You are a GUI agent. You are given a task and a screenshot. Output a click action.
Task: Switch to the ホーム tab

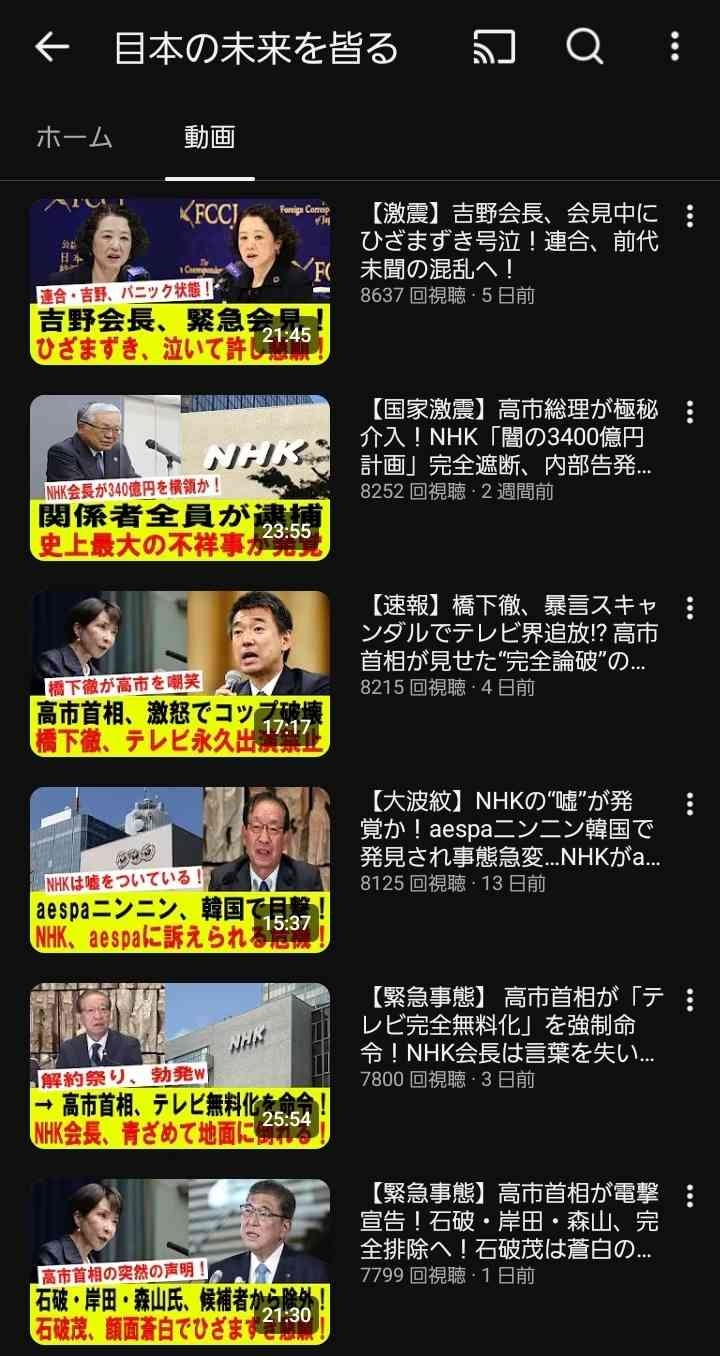(x=74, y=137)
